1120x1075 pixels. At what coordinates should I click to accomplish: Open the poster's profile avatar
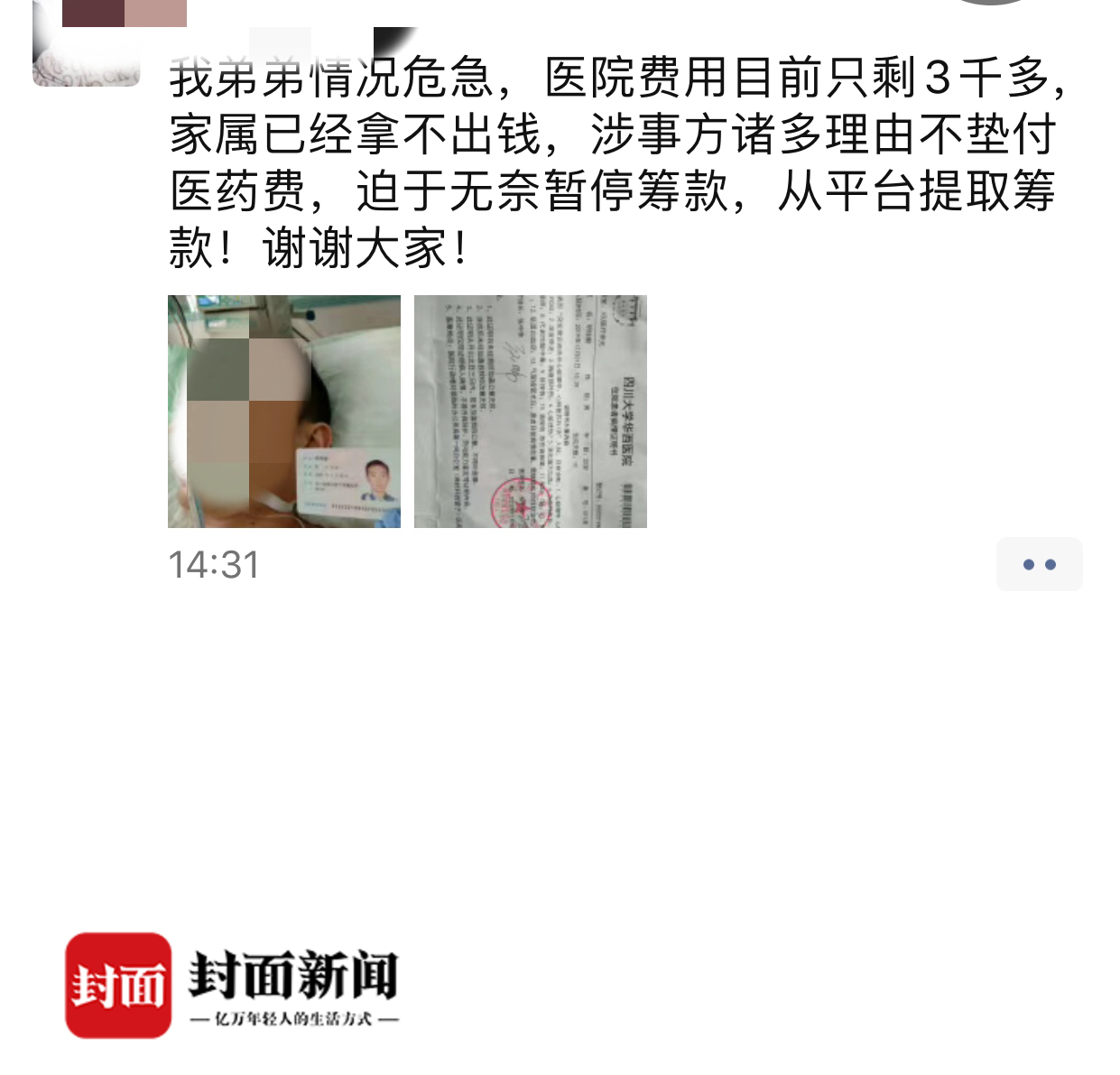click(87, 45)
